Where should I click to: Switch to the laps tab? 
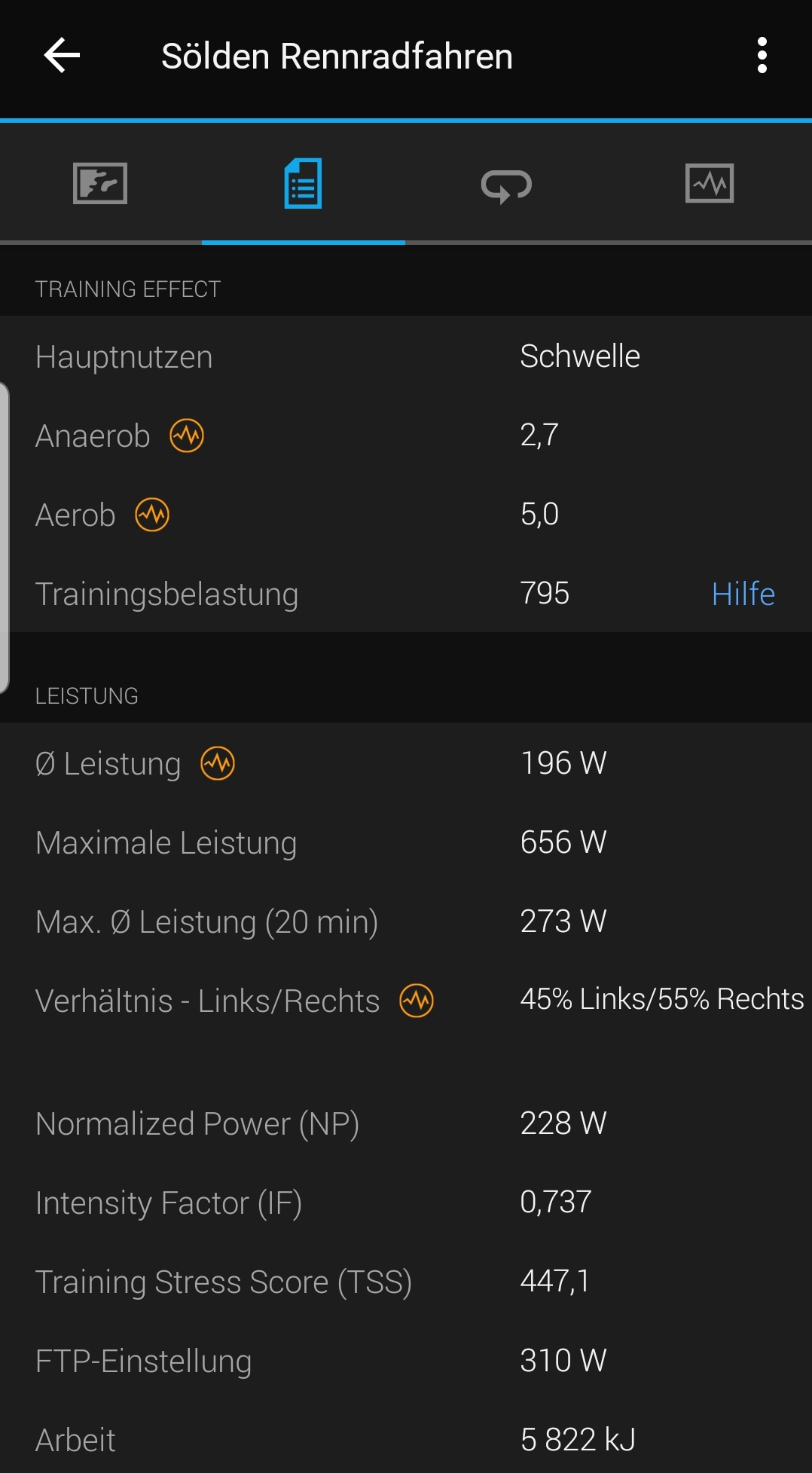506,185
